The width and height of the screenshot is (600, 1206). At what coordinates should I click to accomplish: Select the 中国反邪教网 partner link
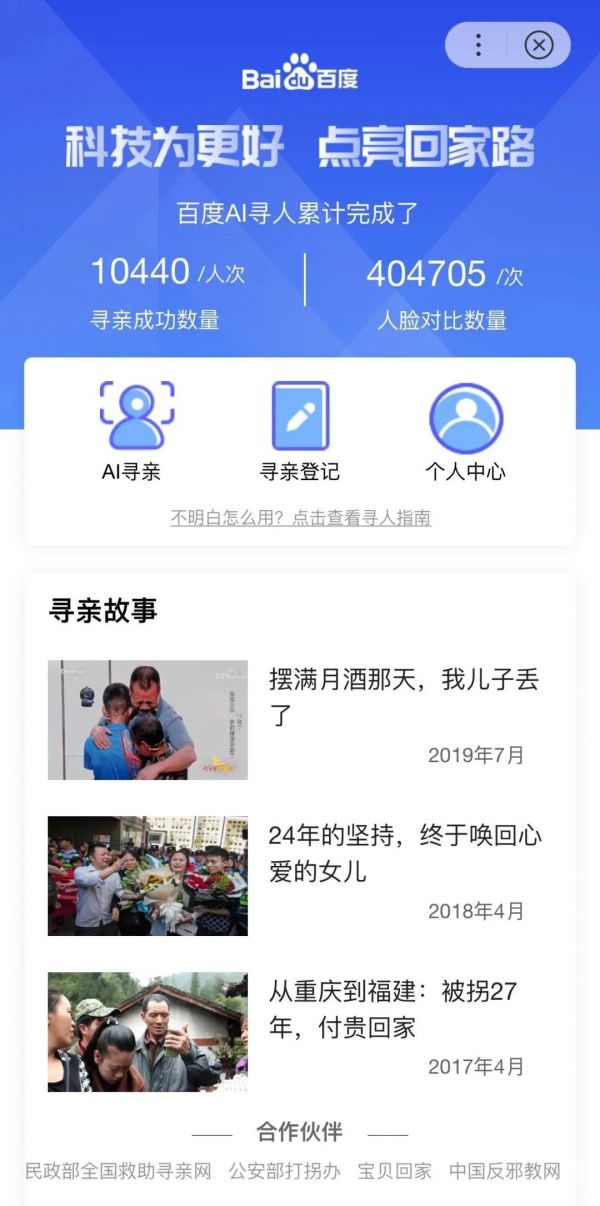(x=504, y=1171)
